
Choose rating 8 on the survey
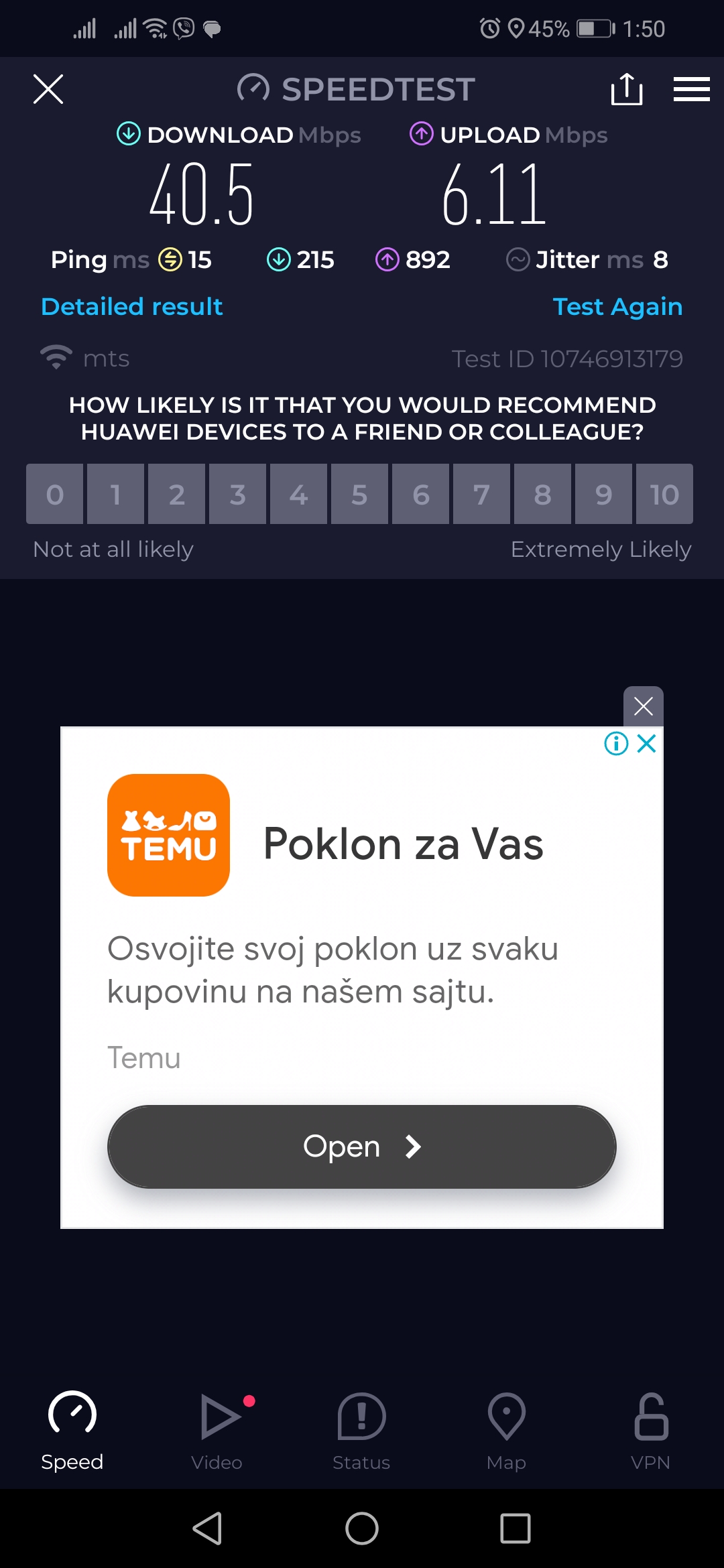[x=542, y=494]
